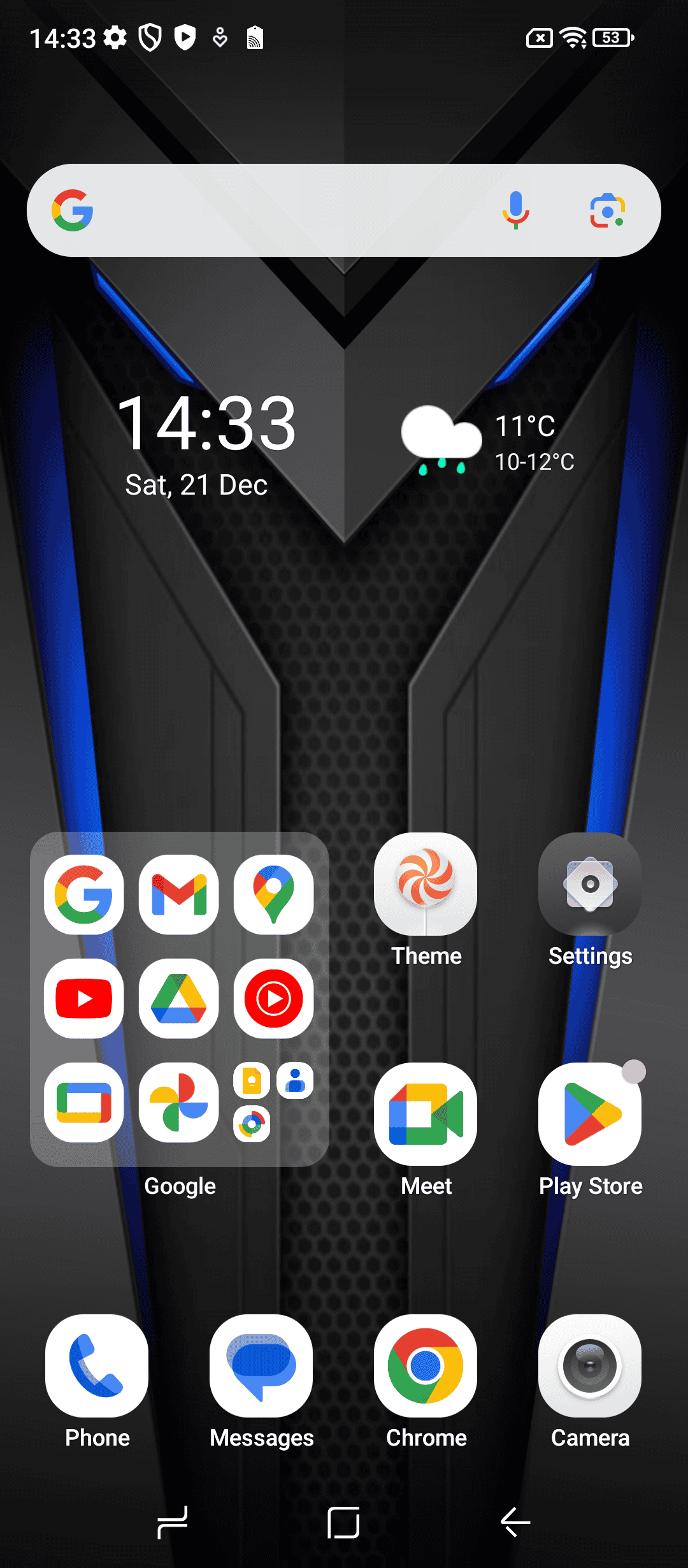Open Google Drive in the folder
The height and width of the screenshot is (1568, 688).
[179, 999]
